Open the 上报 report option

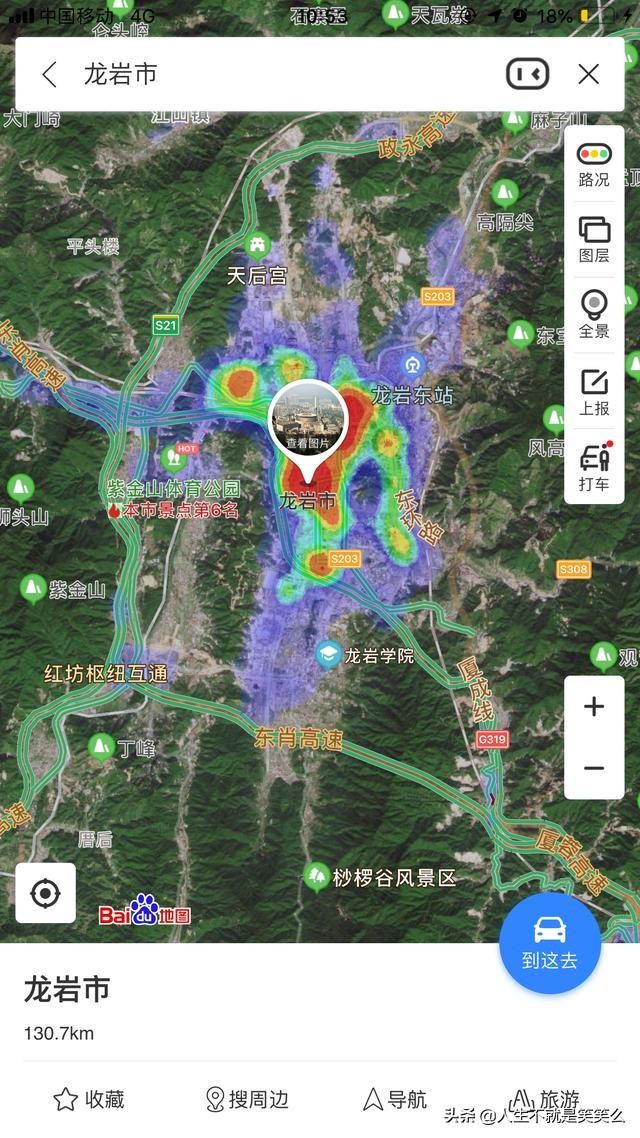[x=594, y=392]
